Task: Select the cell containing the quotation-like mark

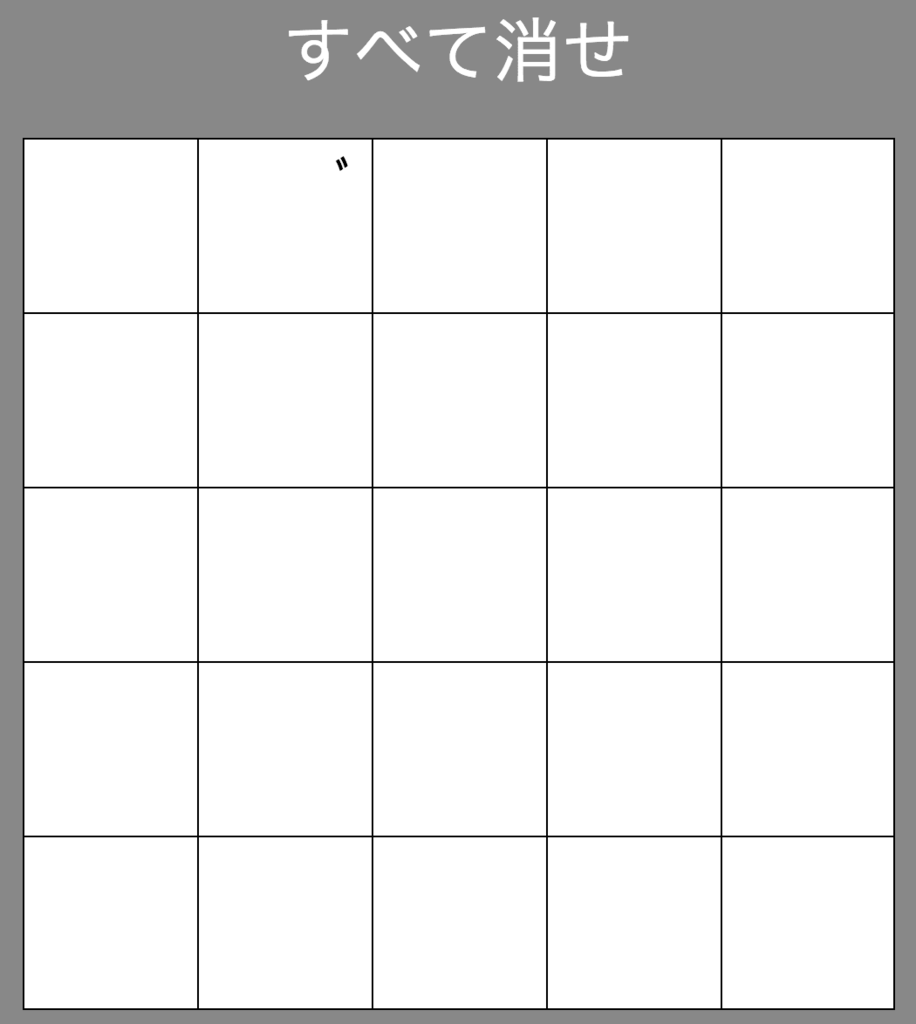Action: pos(285,225)
